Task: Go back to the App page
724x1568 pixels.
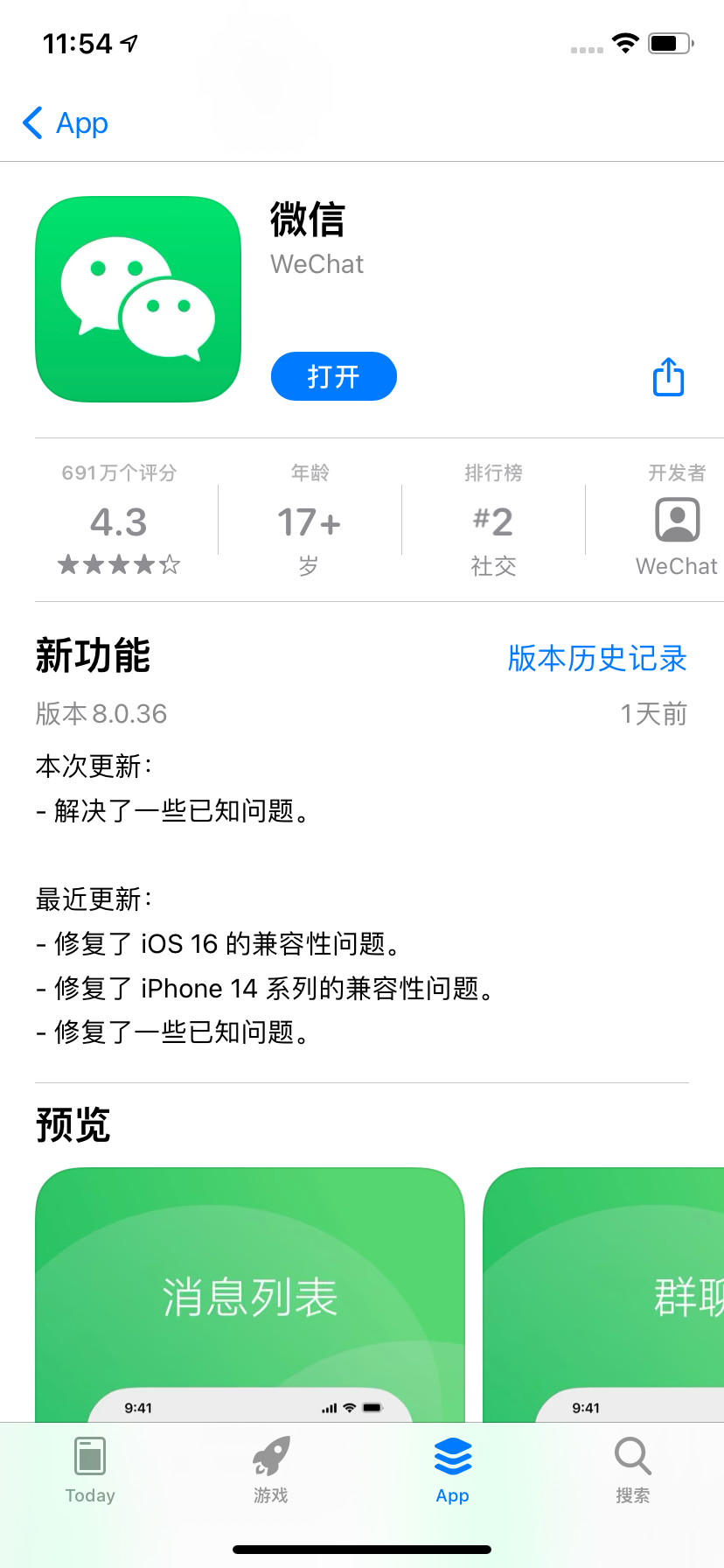Action: (66, 123)
